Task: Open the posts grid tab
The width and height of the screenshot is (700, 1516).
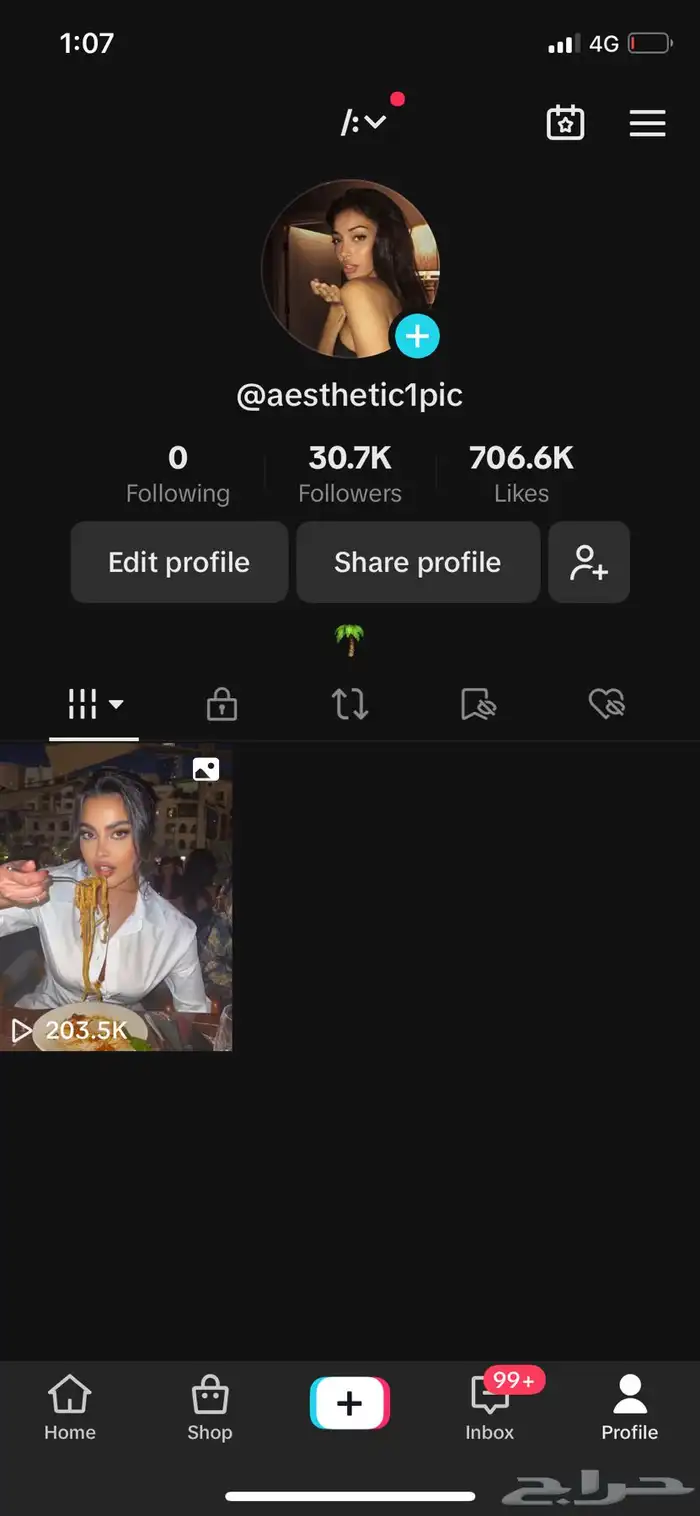Action: [x=94, y=705]
